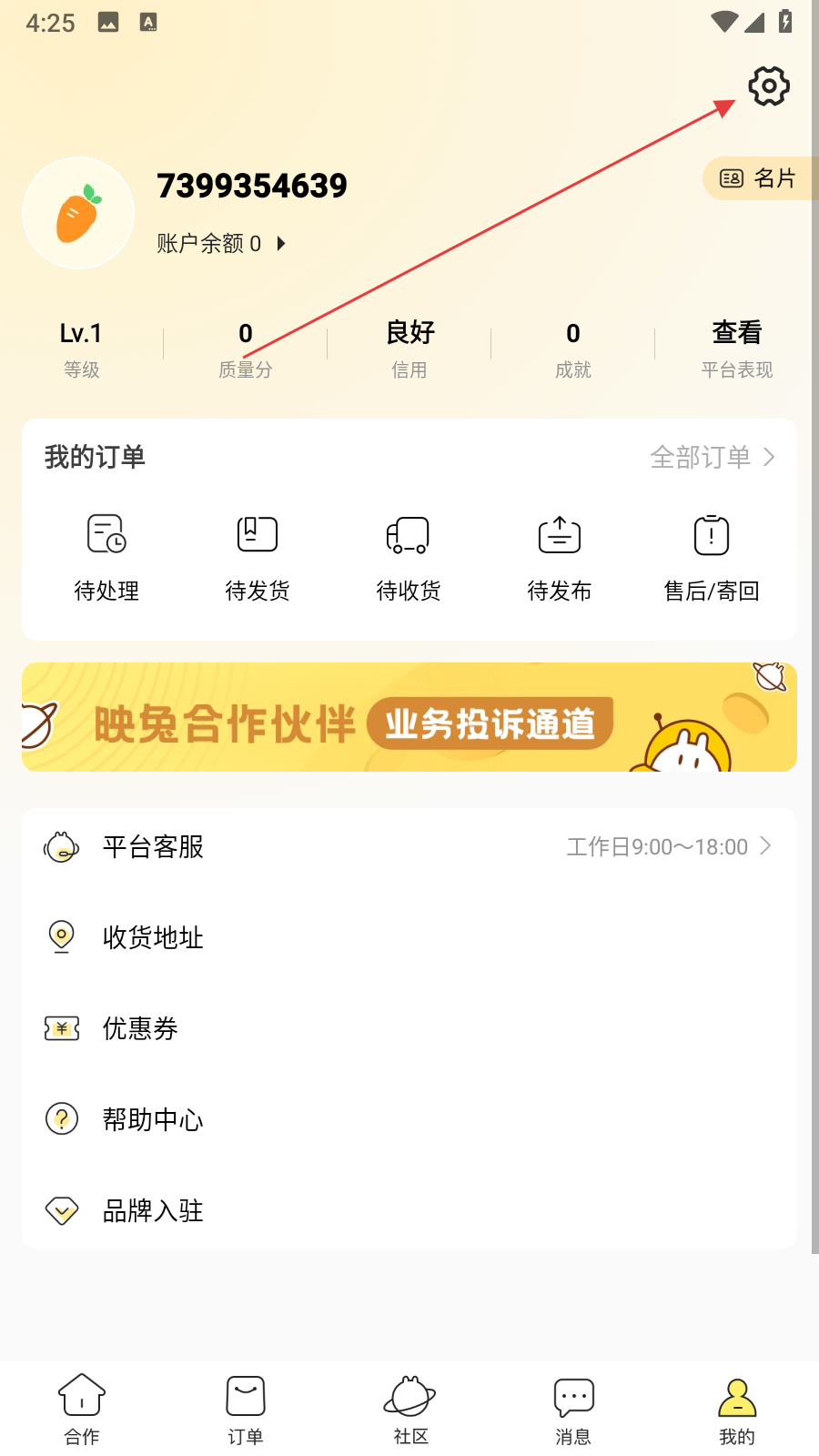Open 收货地址 shipping address
Image resolution: width=819 pixels, height=1456 pixels.
point(409,937)
